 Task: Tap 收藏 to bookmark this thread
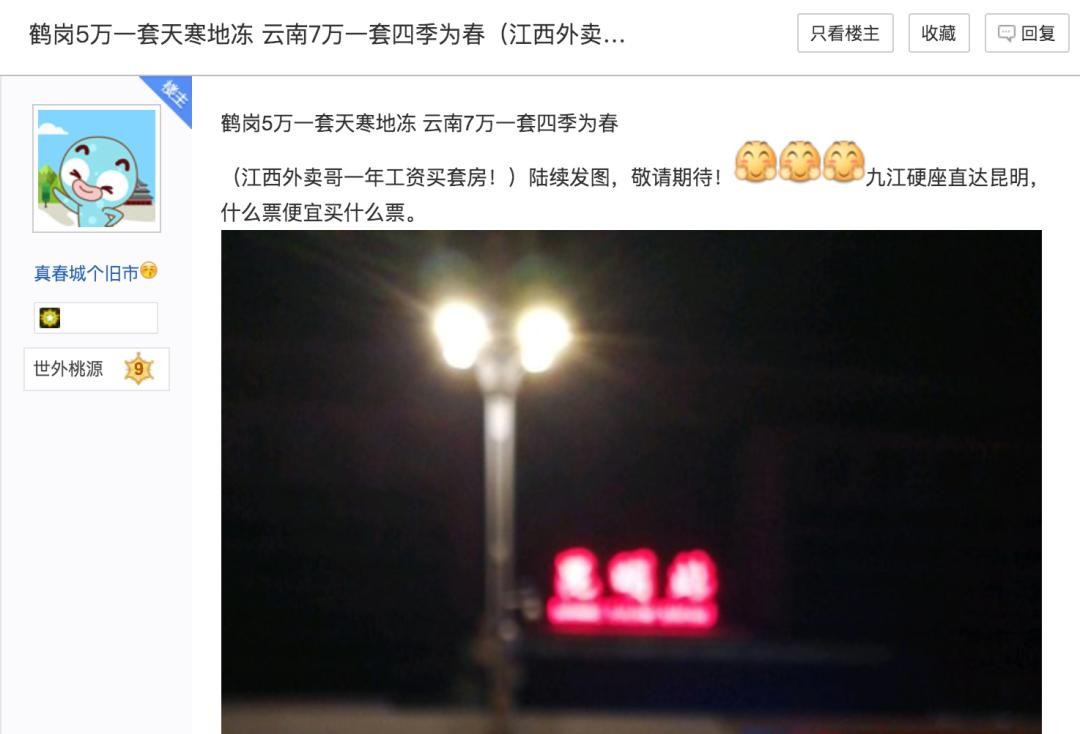pyautogui.click(x=938, y=34)
